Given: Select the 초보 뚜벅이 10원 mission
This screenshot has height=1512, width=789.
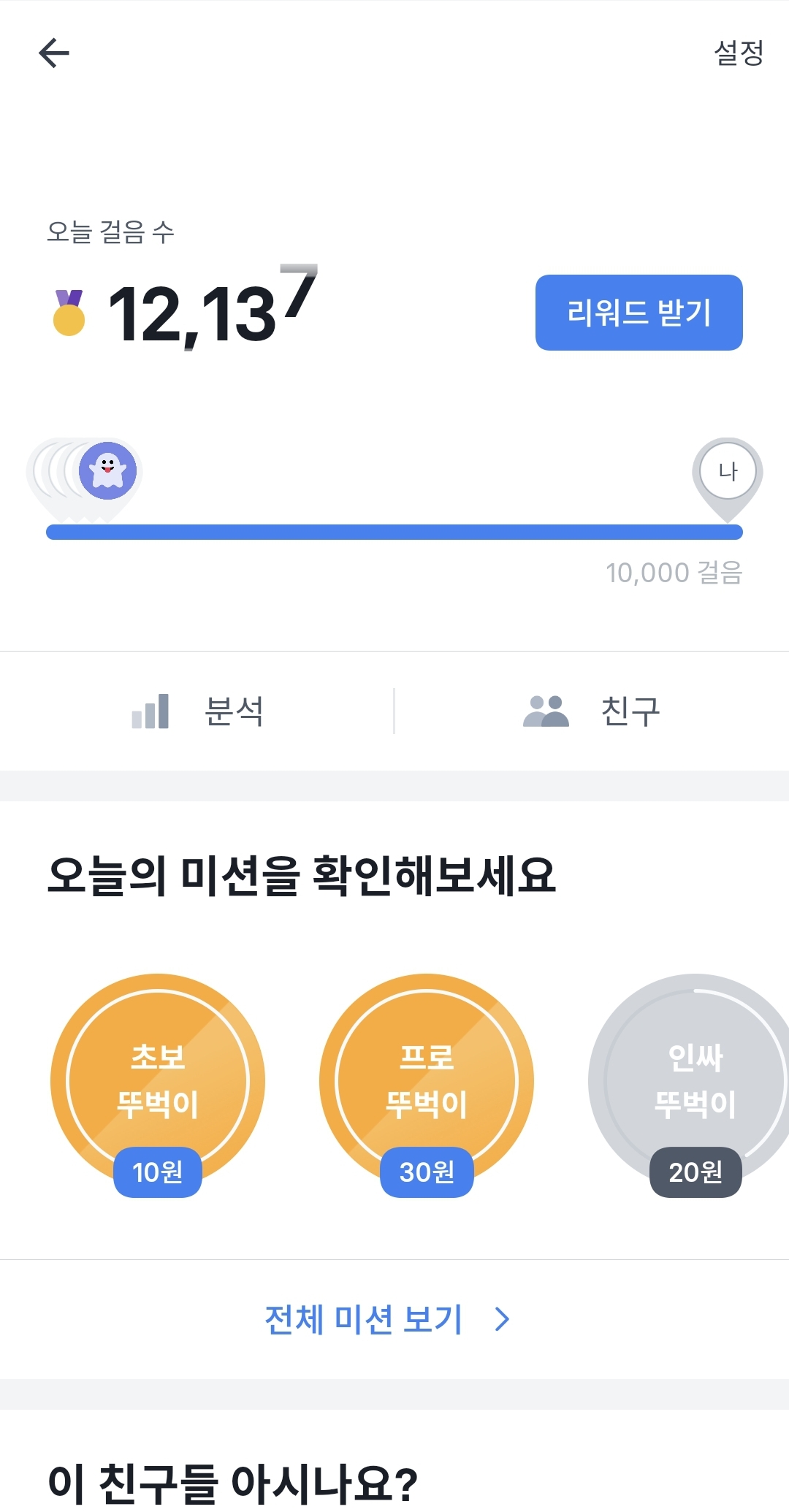Looking at the screenshot, I should (158, 1083).
